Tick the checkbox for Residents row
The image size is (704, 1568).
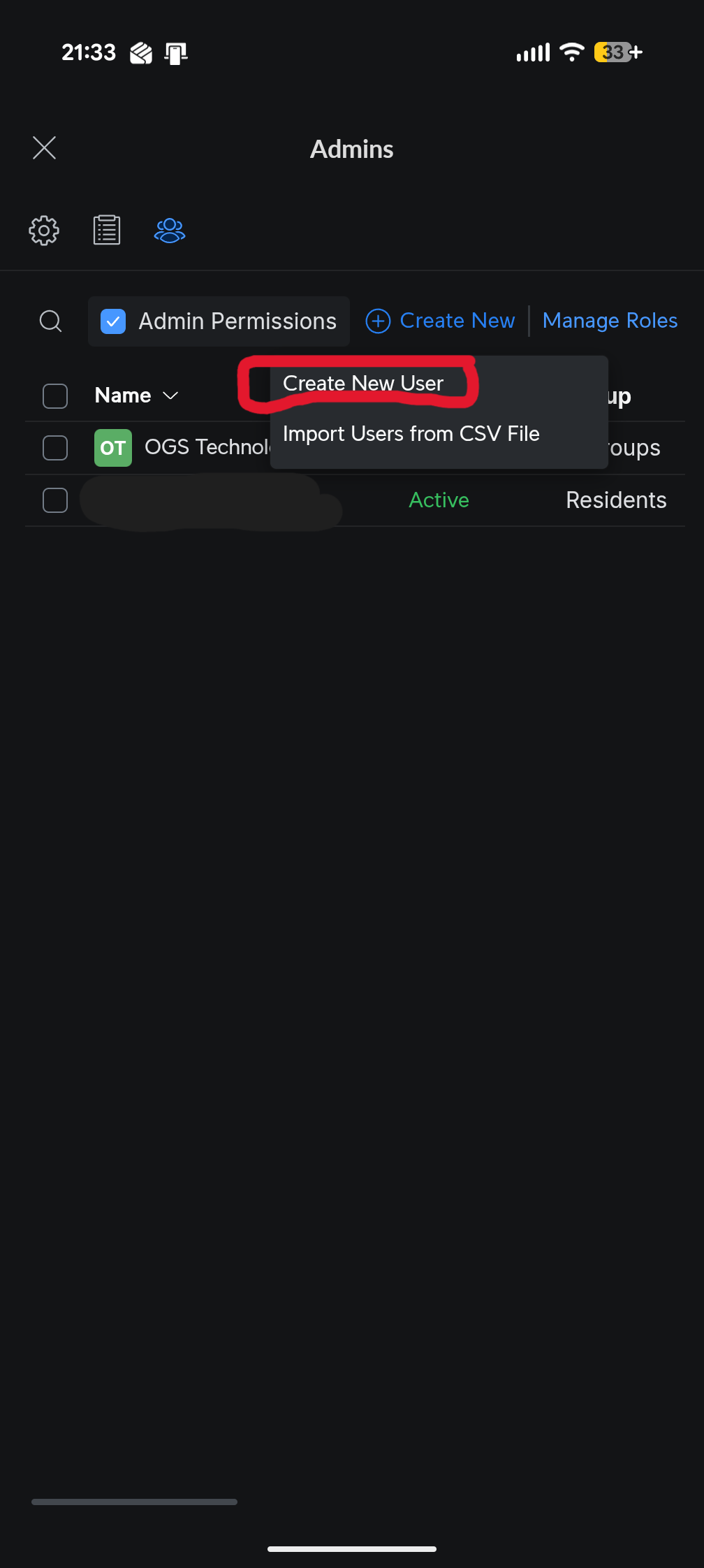coord(55,500)
